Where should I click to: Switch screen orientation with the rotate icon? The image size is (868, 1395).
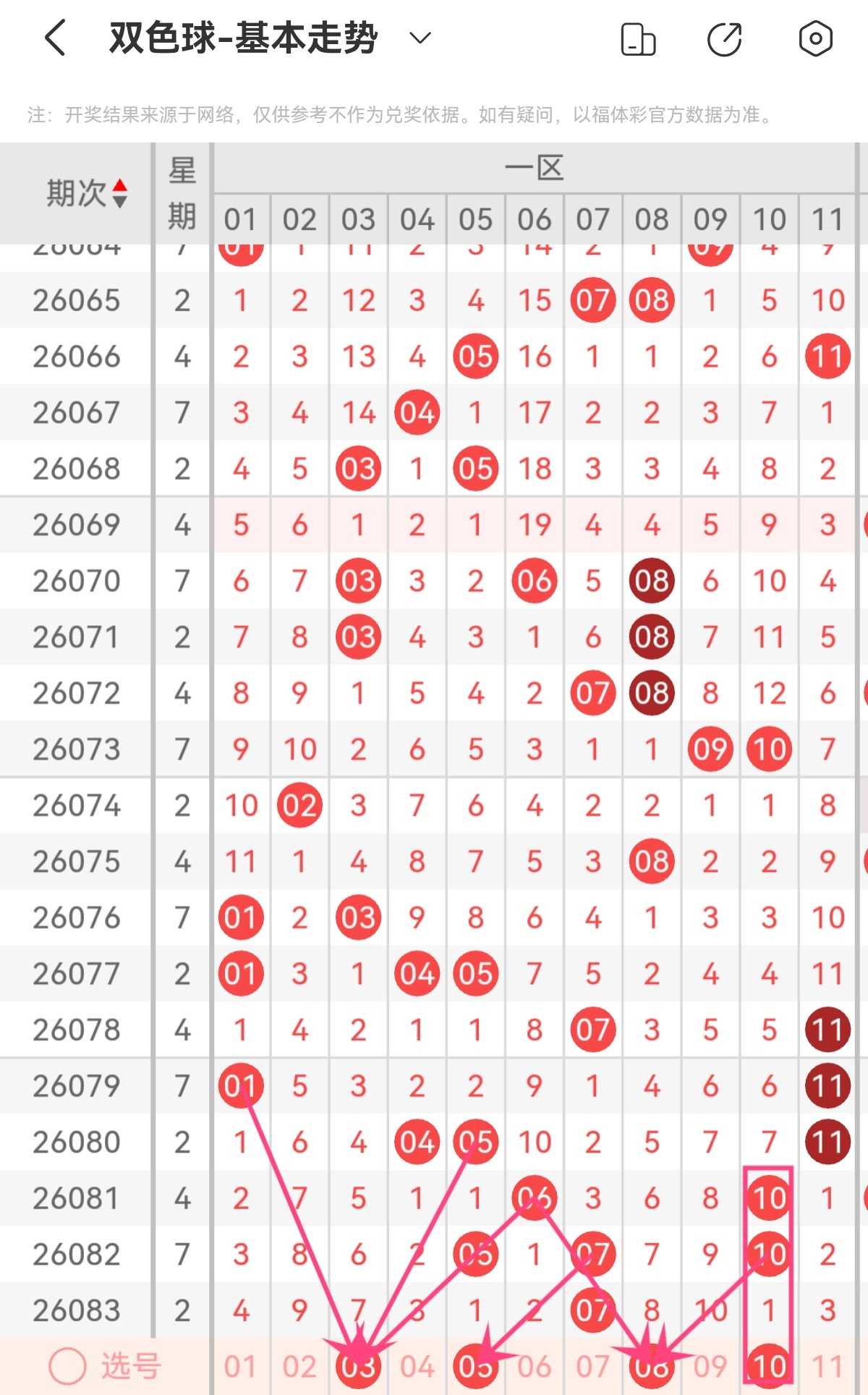[x=639, y=38]
